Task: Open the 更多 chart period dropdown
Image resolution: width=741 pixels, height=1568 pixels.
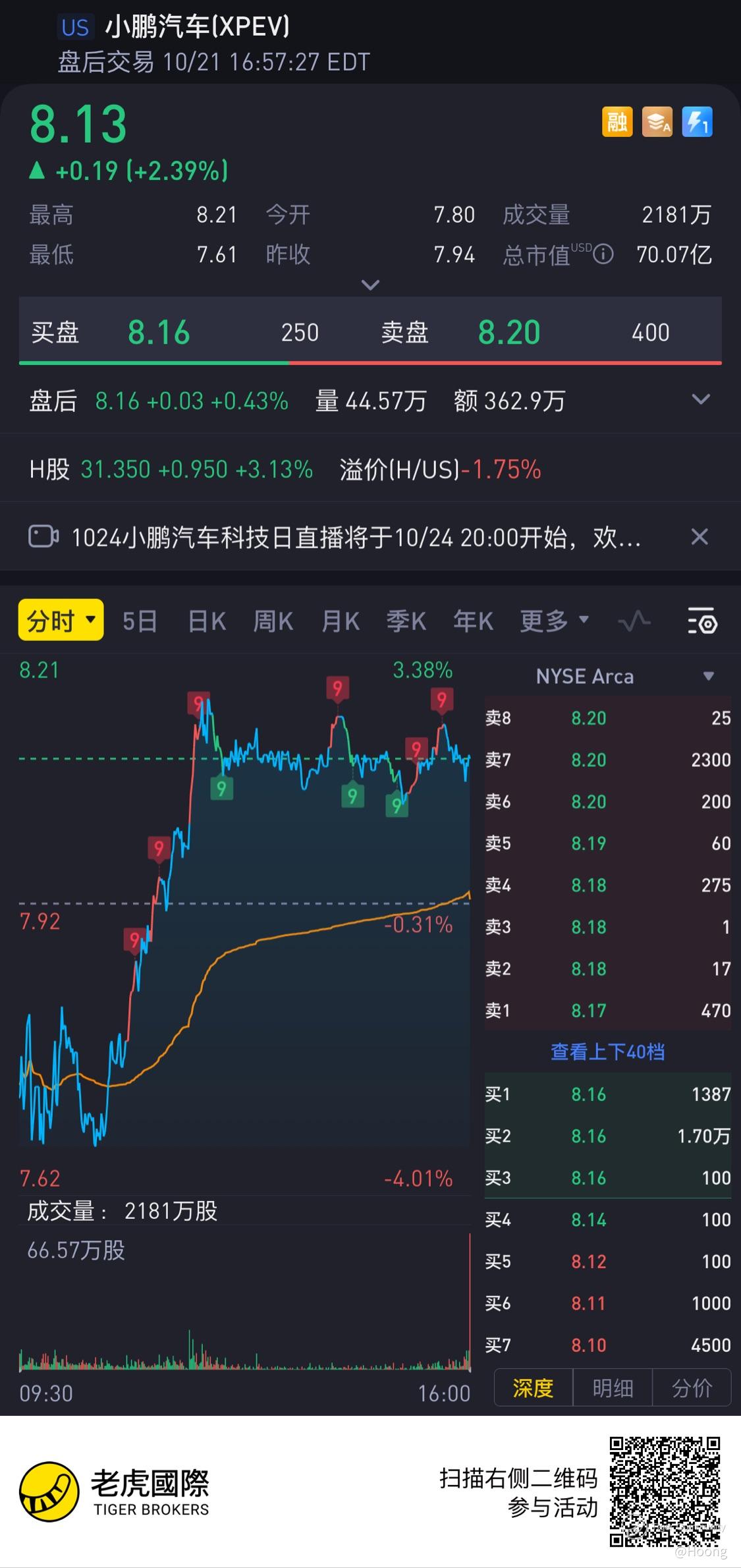Action: click(553, 621)
